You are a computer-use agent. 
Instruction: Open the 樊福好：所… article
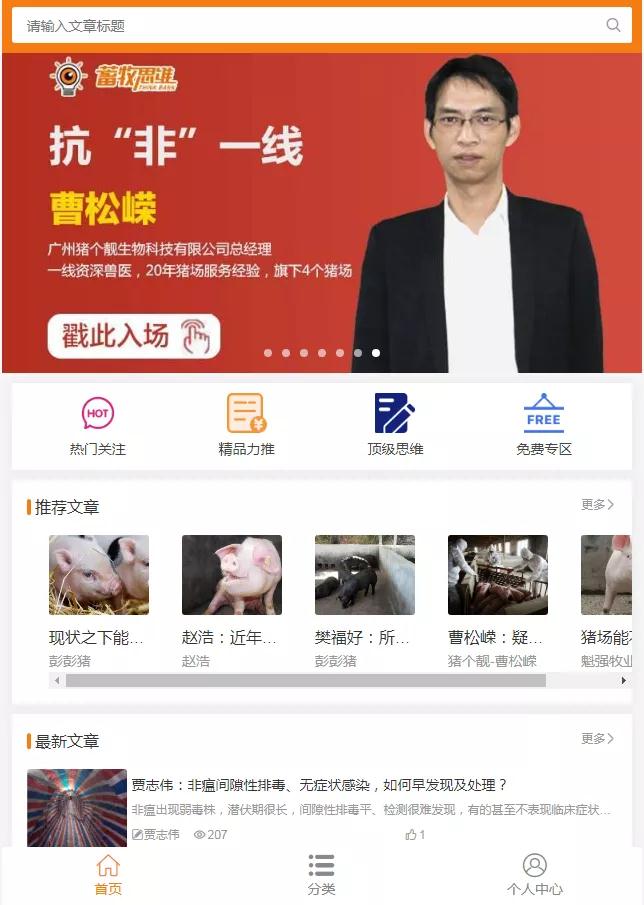[x=364, y=590]
